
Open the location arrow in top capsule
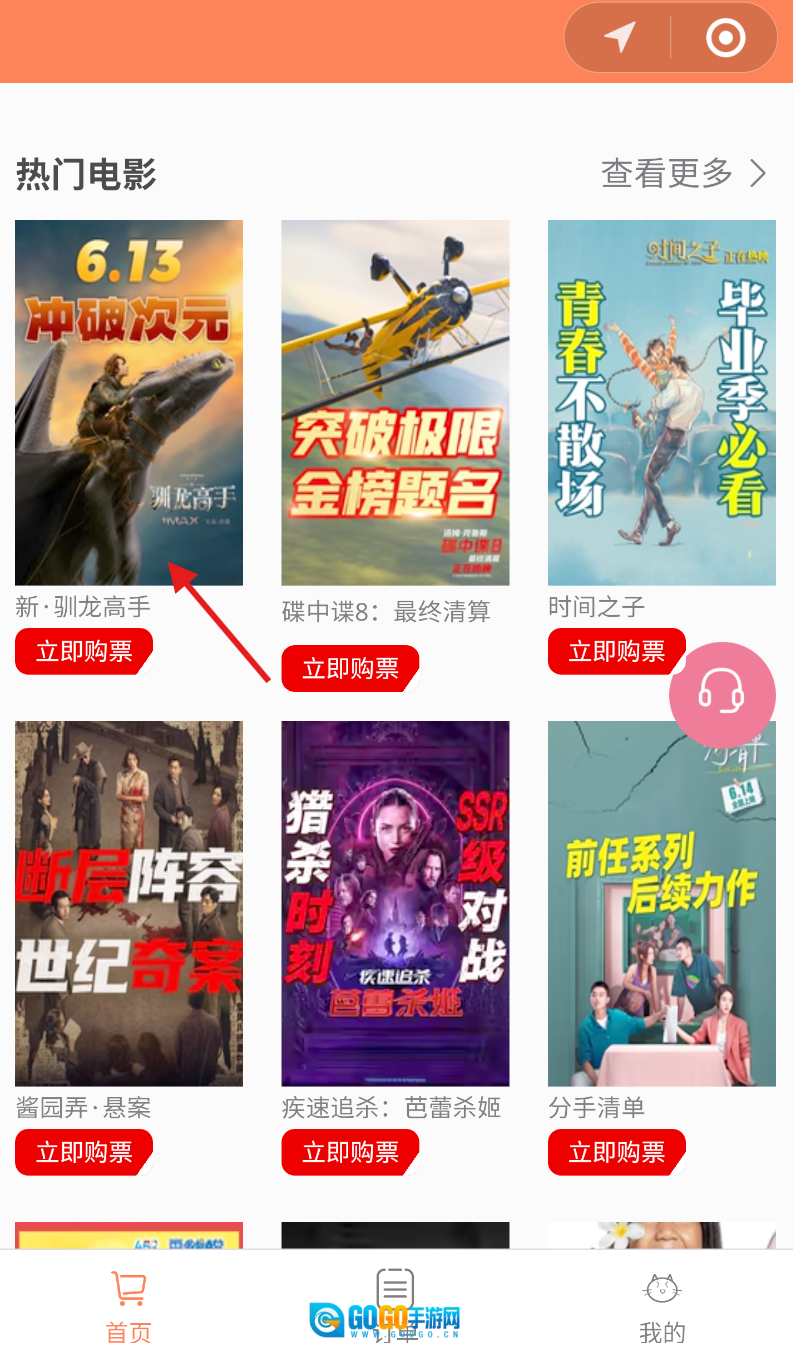619,39
